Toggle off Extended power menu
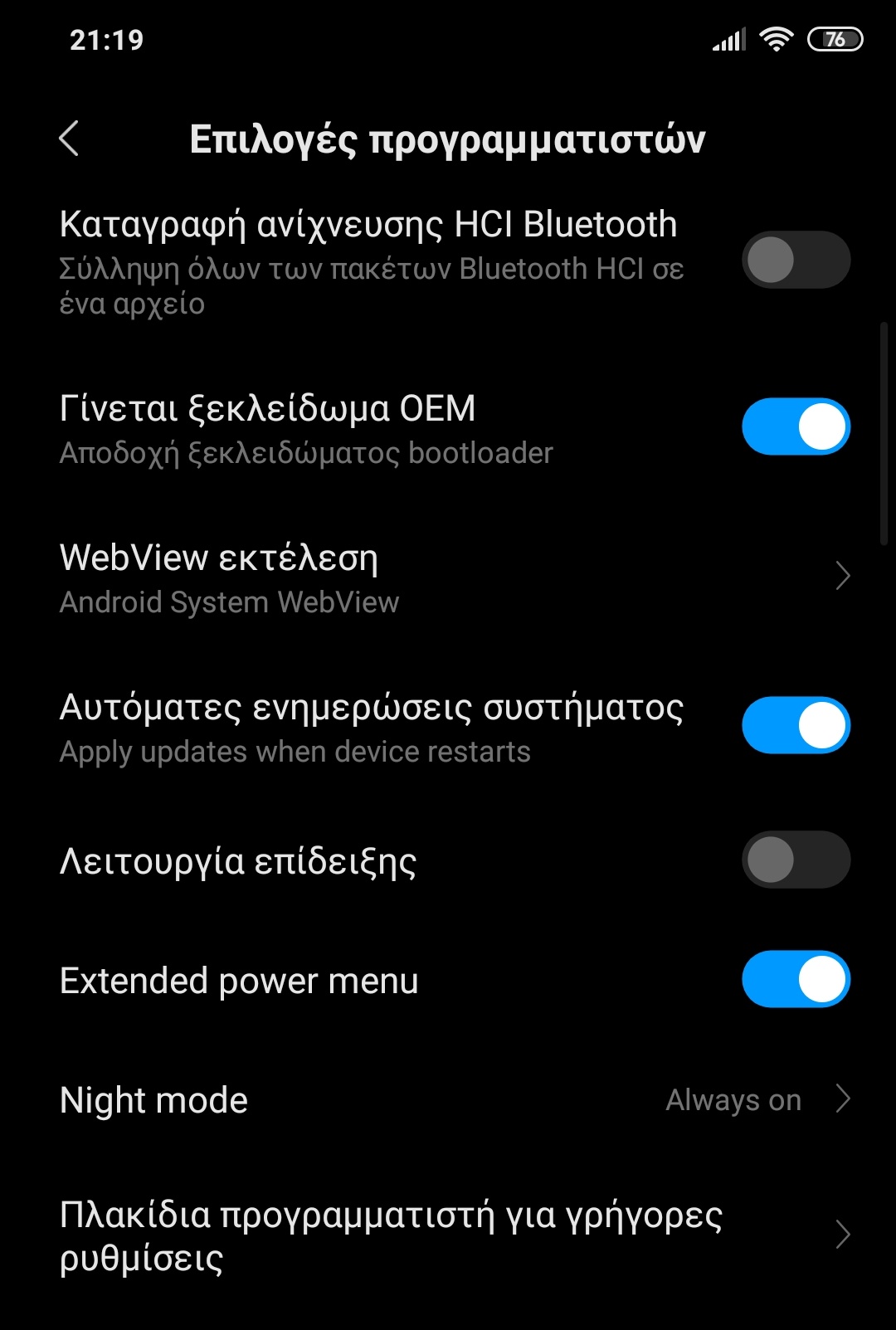The image size is (896, 1330). coord(795,979)
